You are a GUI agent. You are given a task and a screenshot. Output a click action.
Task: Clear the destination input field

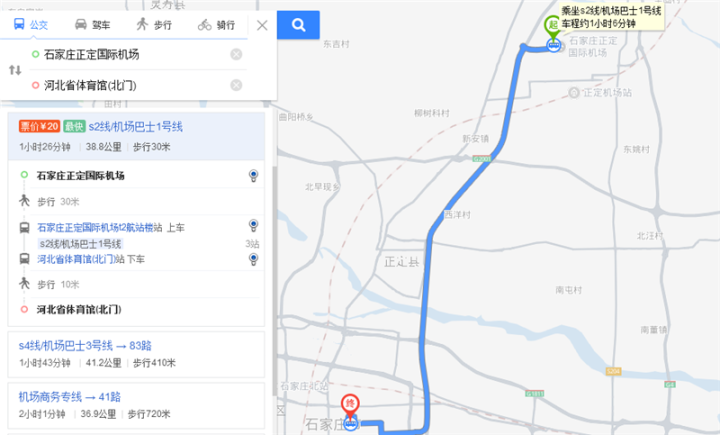[236, 85]
